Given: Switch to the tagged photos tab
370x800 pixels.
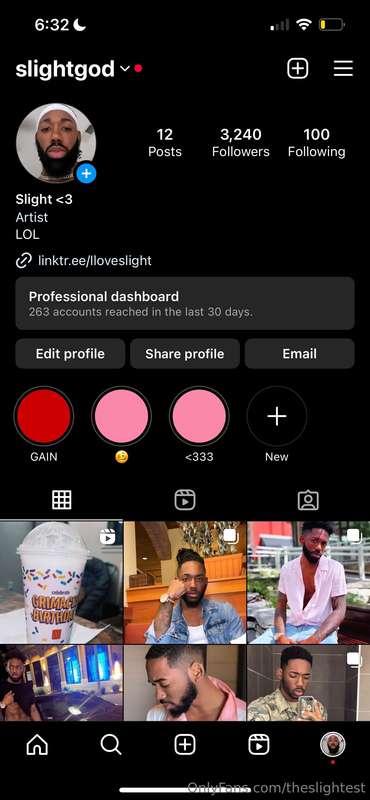Looking at the screenshot, I should (x=308, y=501).
